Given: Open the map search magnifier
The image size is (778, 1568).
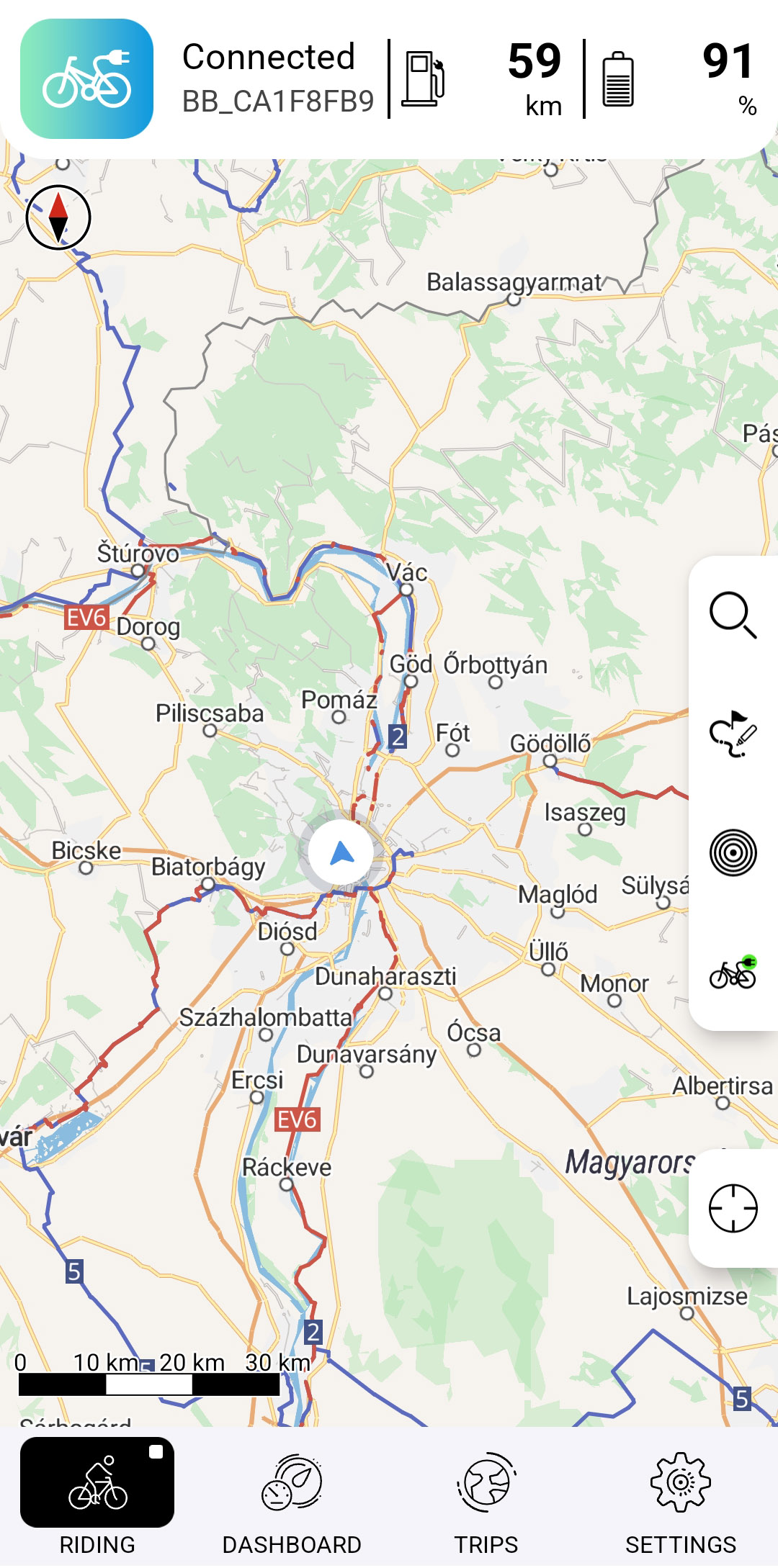Looking at the screenshot, I should click(x=733, y=615).
